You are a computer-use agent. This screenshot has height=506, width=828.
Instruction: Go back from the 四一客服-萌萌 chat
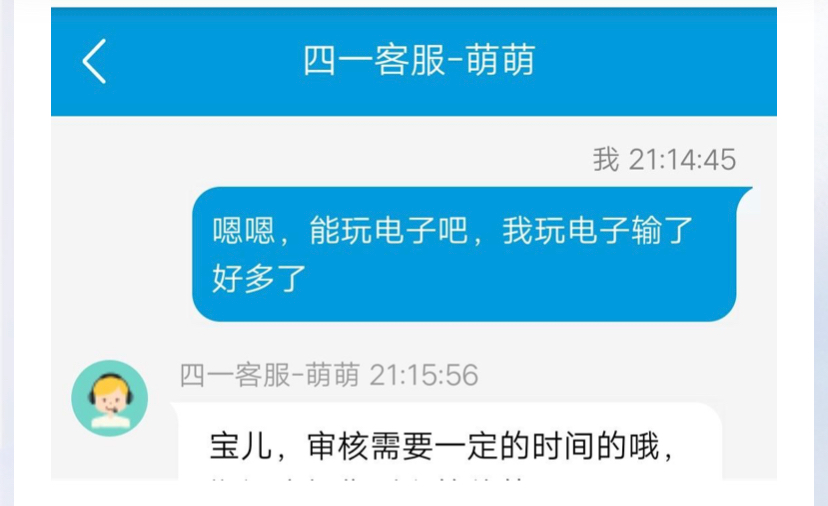click(x=94, y=62)
